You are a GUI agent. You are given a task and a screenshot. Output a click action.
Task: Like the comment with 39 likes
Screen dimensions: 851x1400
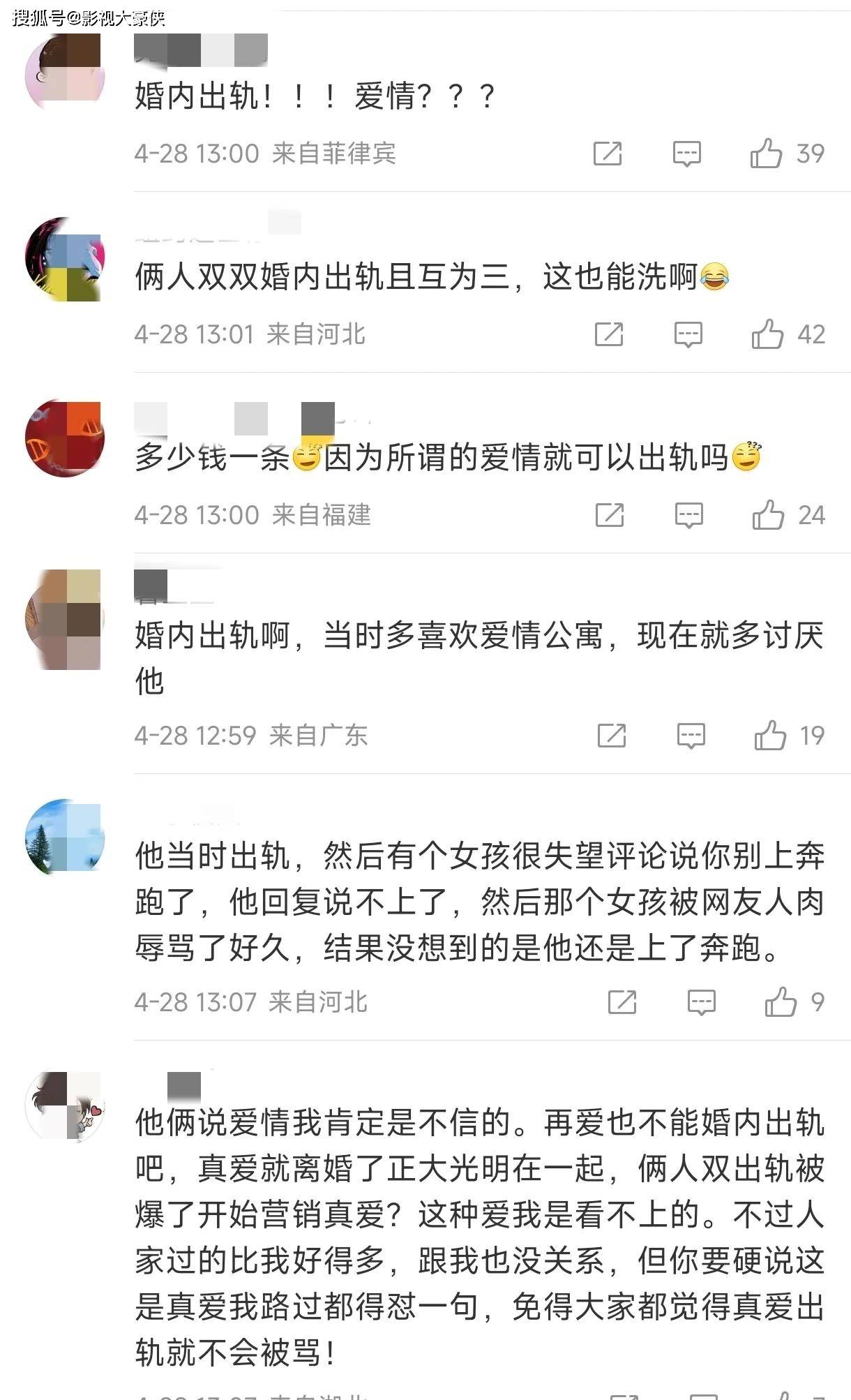(766, 154)
